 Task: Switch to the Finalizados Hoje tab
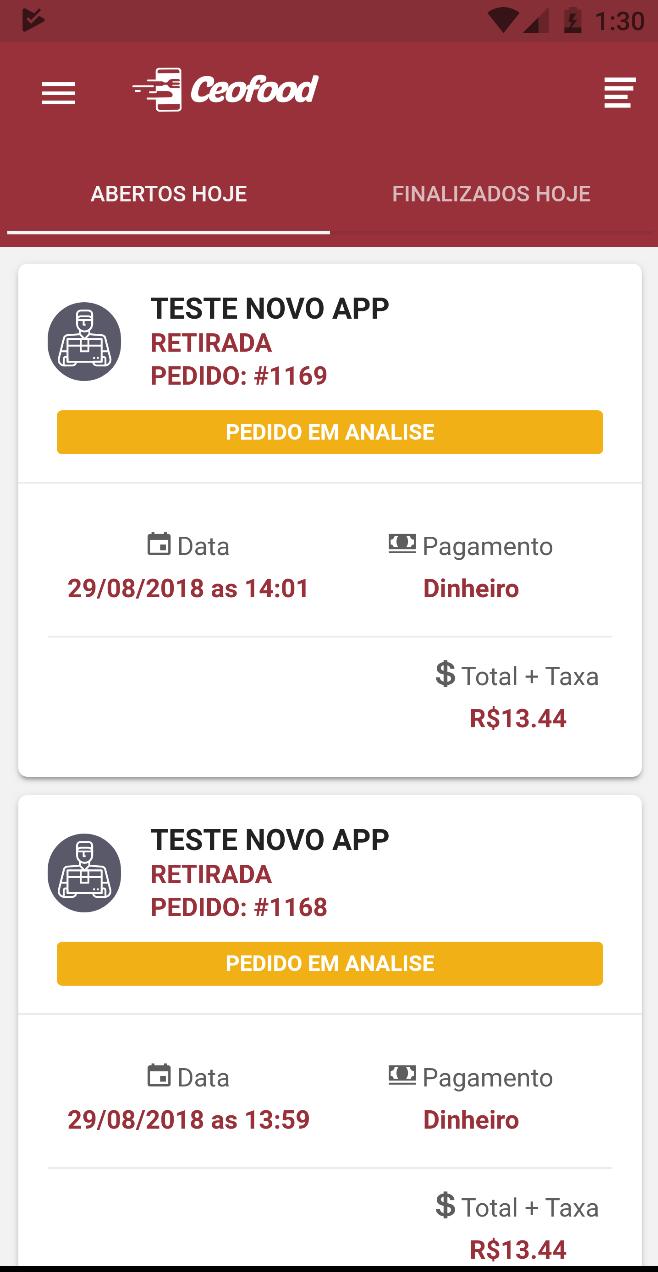click(491, 194)
